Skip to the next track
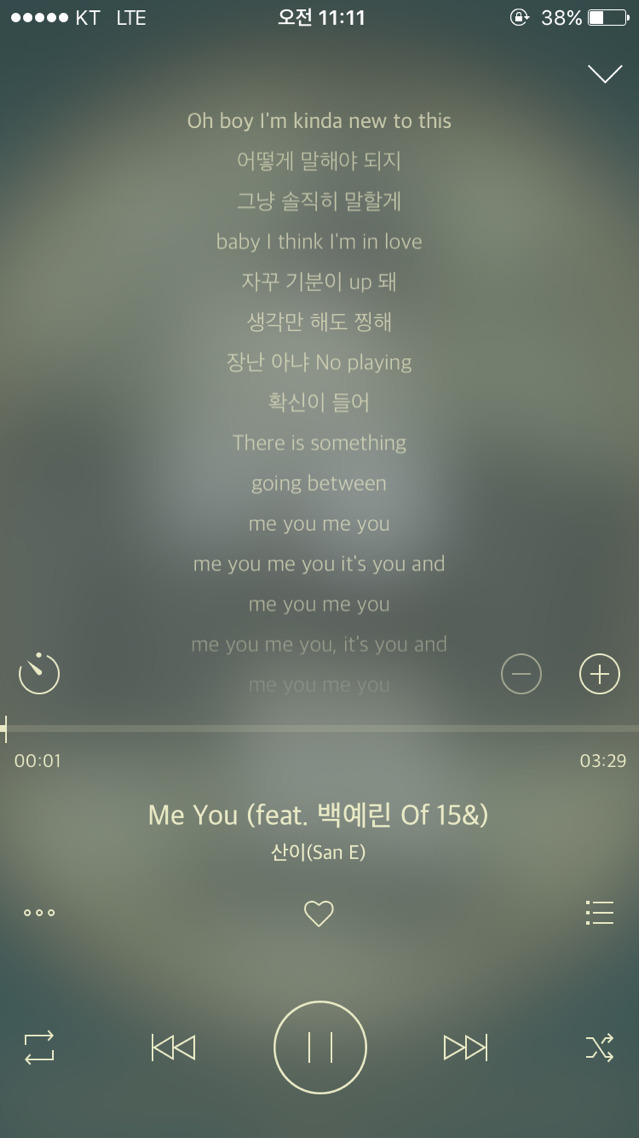The width and height of the screenshot is (639, 1138). (465, 1047)
